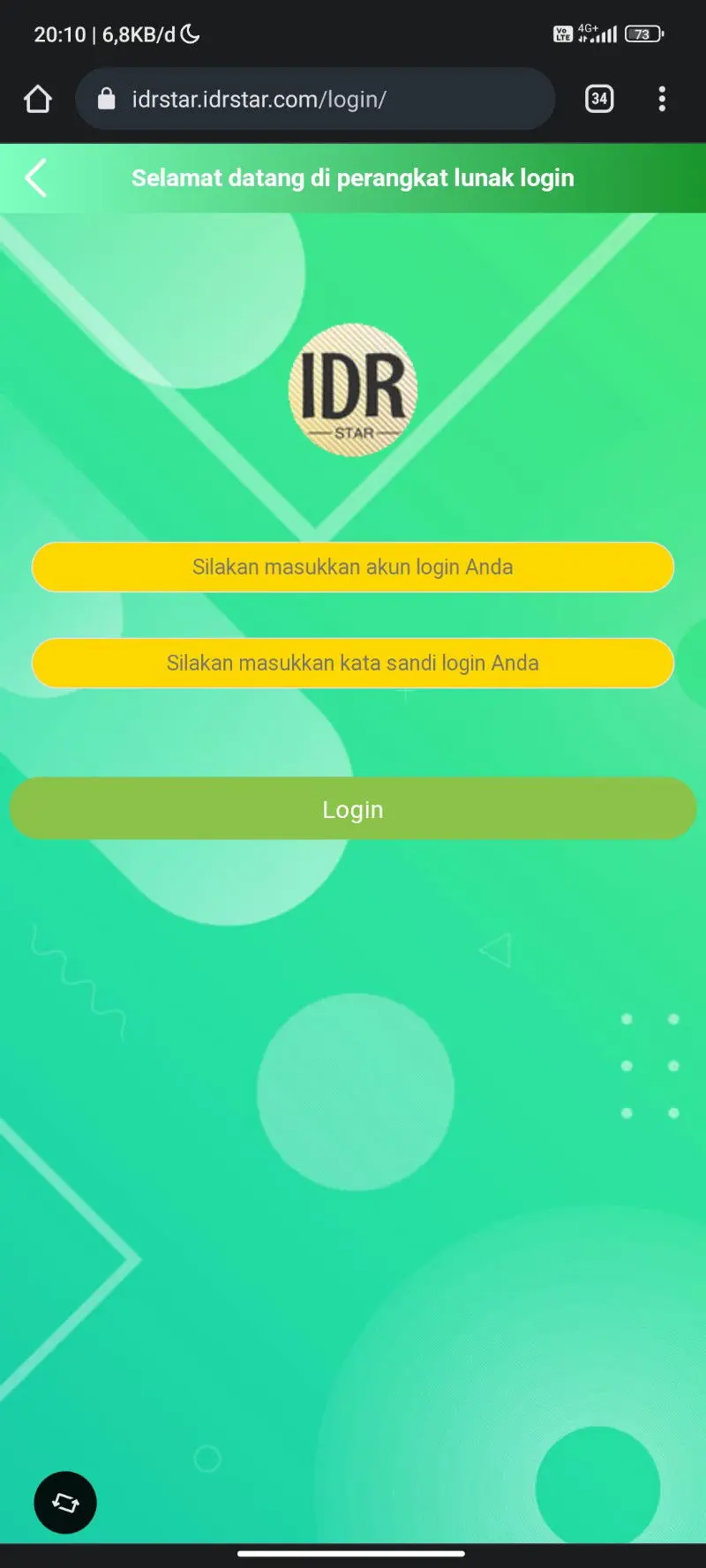This screenshot has width=706, height=1568.
Task: Open the browser home page
Action: pos(38,99)
